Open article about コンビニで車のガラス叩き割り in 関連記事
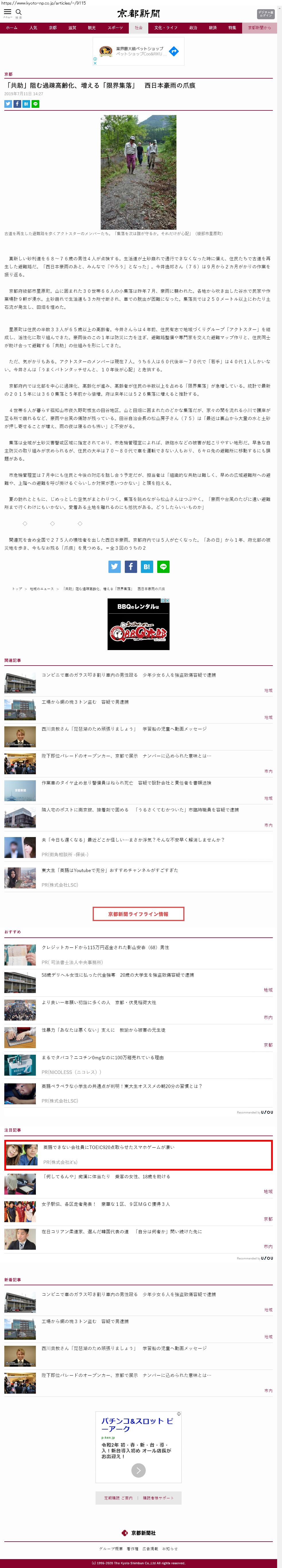282x1568 pixels. 128,674
